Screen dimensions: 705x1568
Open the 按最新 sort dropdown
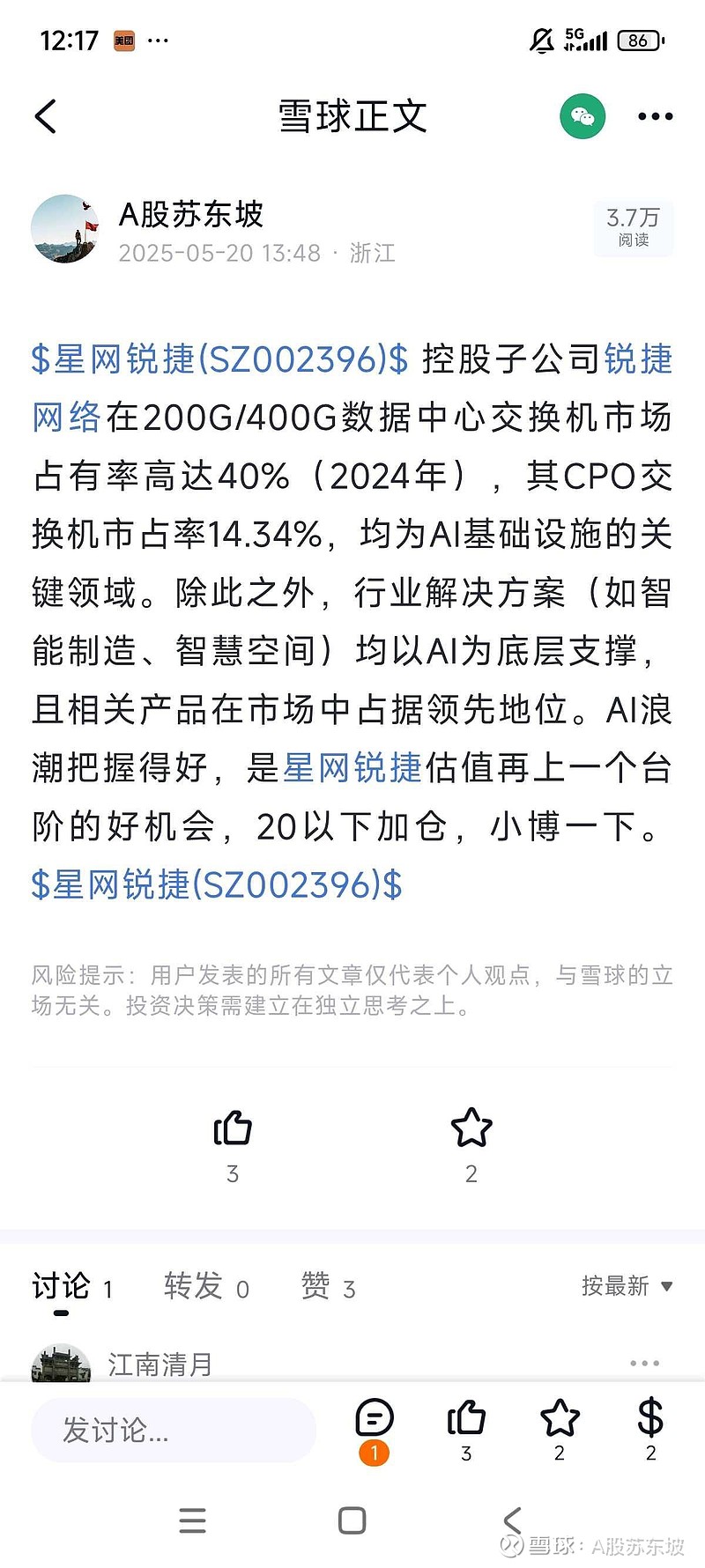click(x=627, y=1286)
